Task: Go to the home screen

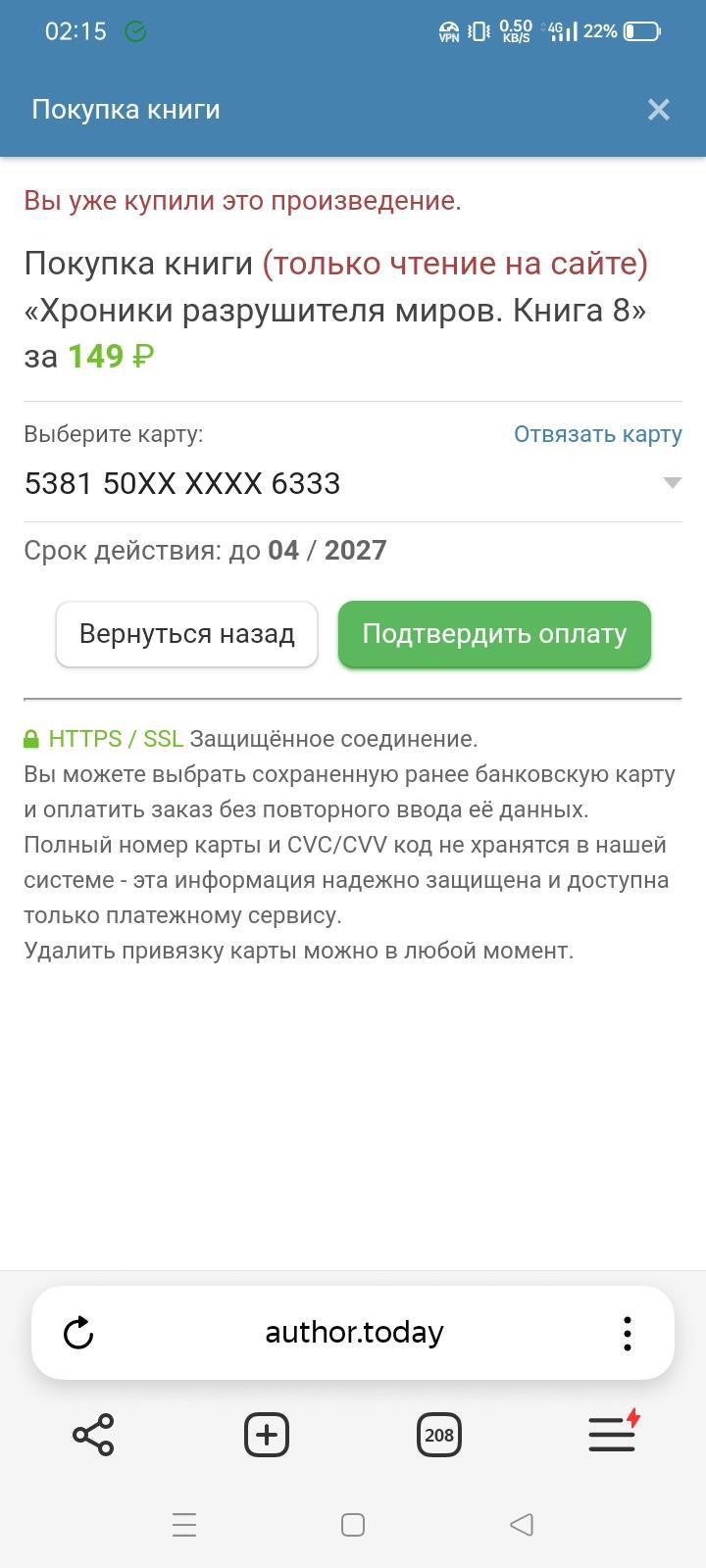Action: (353, 1525)
